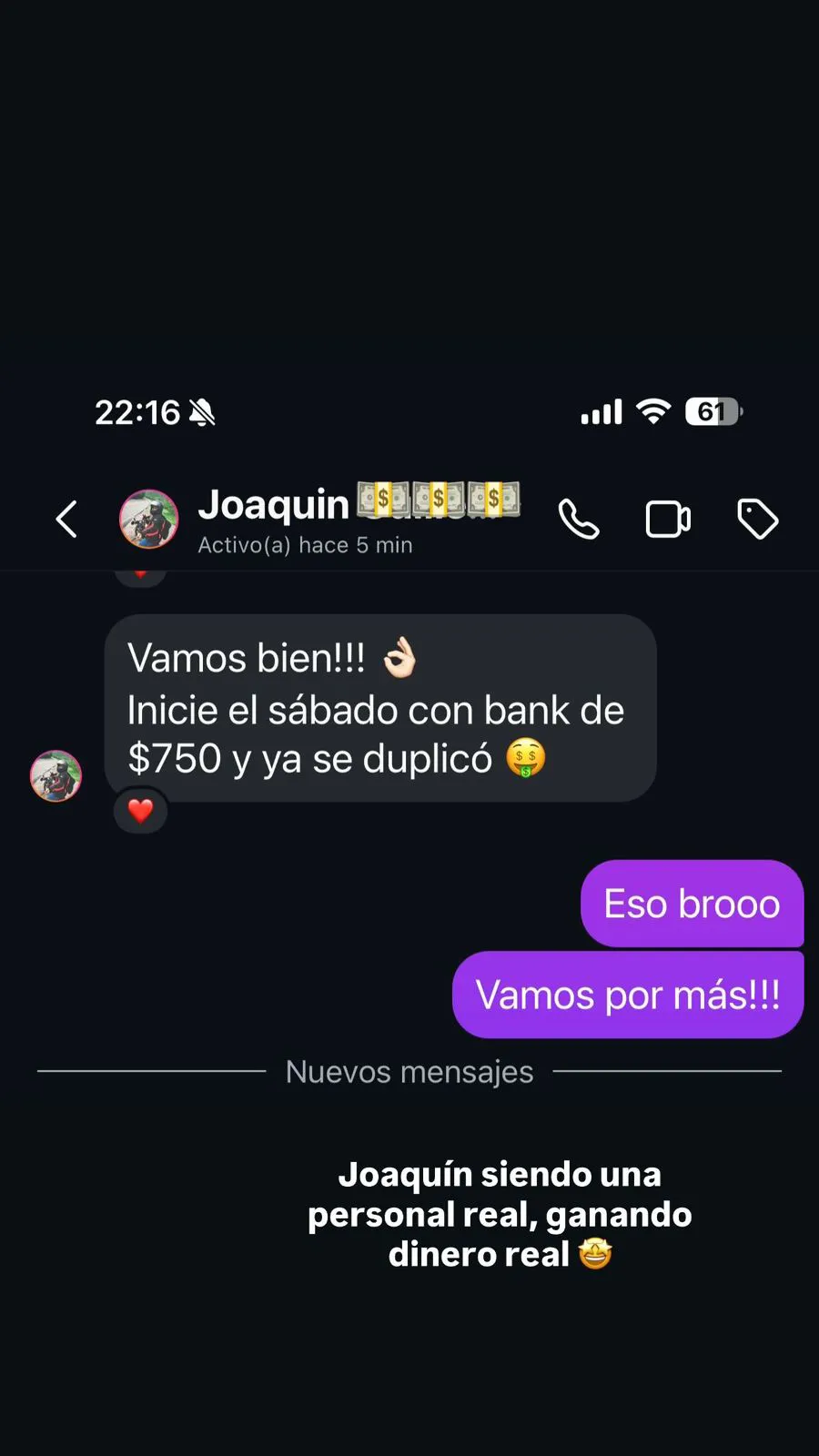The image size is (819, 1456).
Task: Tap the muted notifications bell icon
Action: 204,412
